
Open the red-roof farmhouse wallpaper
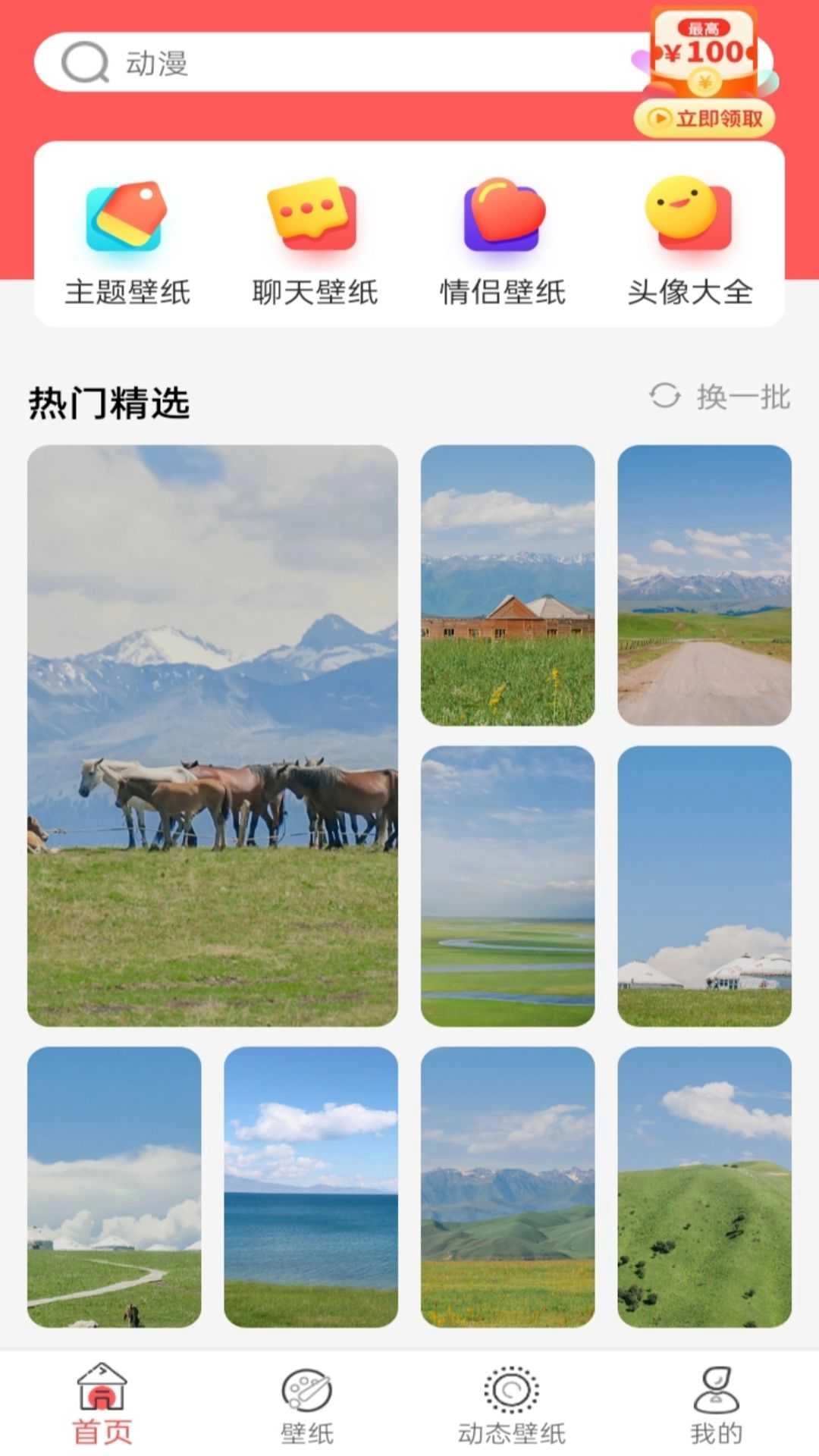[x=507, y=585]
